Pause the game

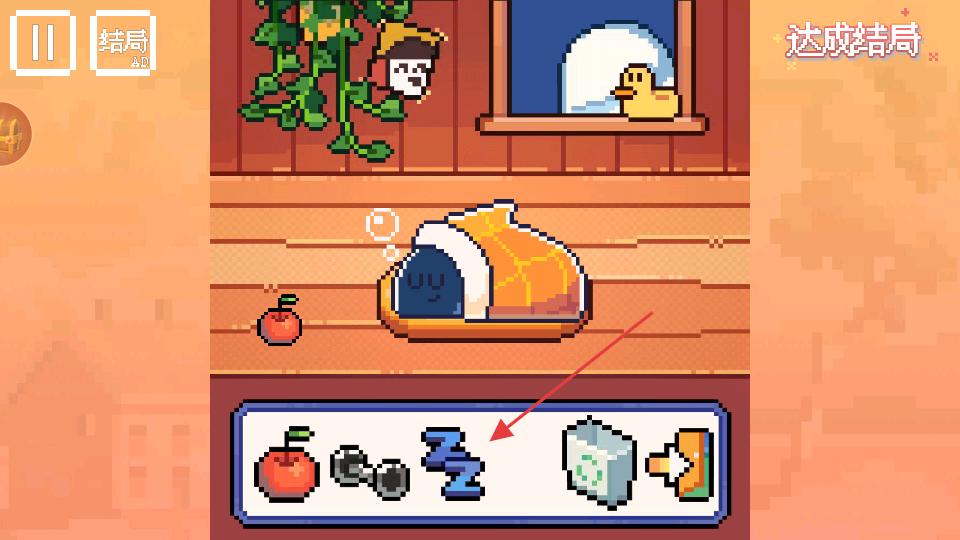point(43,42)
